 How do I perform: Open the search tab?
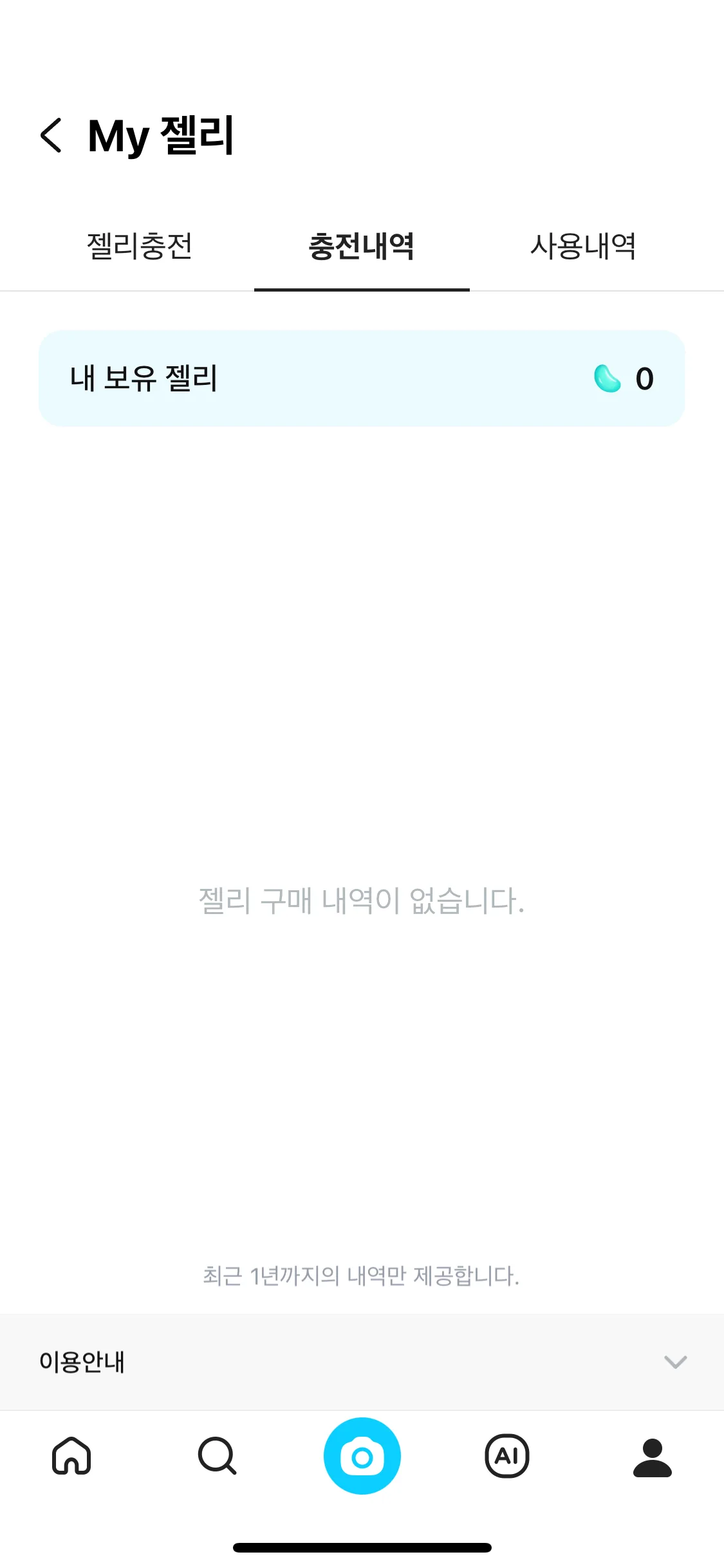(x=217, y=1456)
